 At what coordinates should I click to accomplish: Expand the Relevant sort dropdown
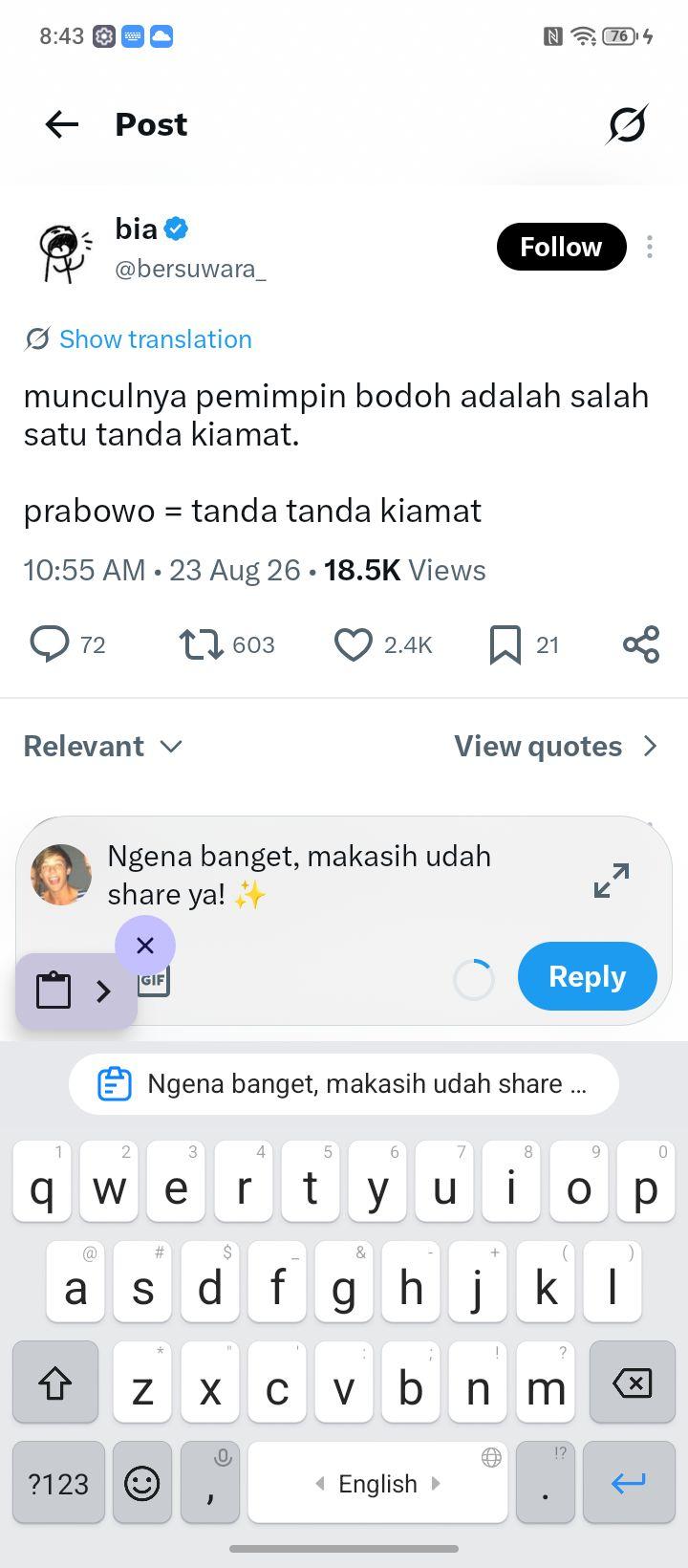pyautogui.click(x=103, y=746)
